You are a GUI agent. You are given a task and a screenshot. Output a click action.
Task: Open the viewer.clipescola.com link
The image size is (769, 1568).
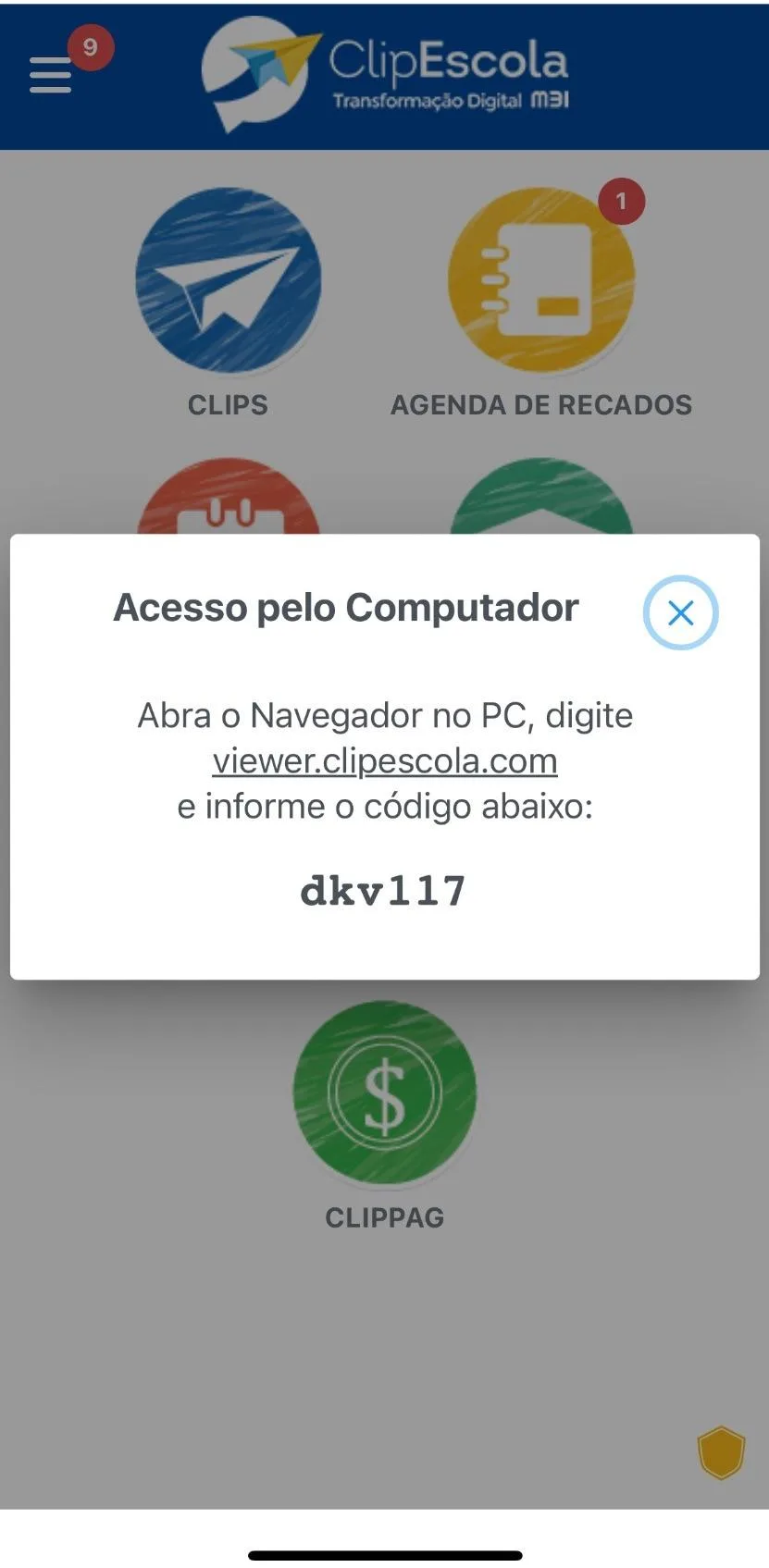point(385,761)
